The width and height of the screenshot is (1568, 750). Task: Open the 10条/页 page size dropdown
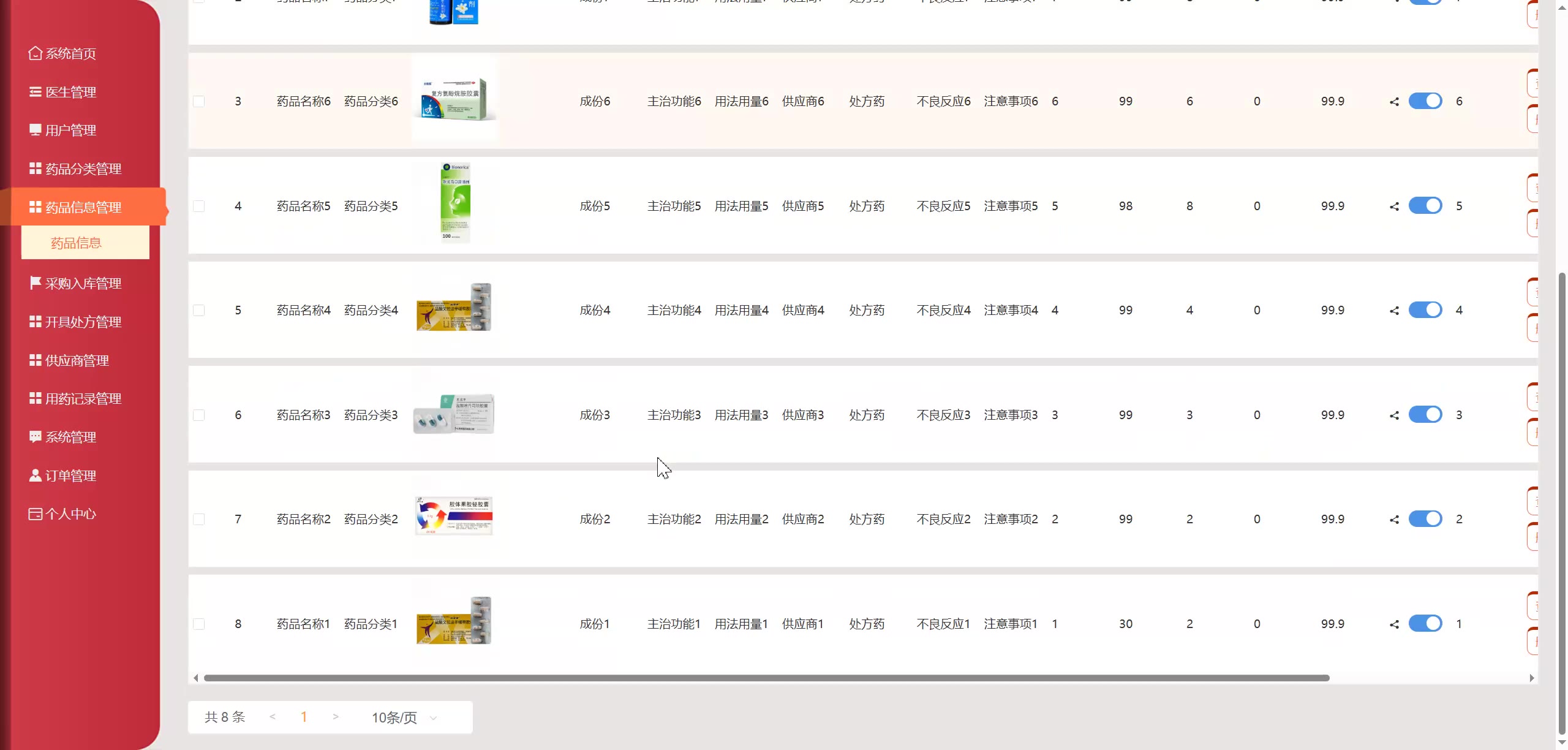click(x=404, y=718)
